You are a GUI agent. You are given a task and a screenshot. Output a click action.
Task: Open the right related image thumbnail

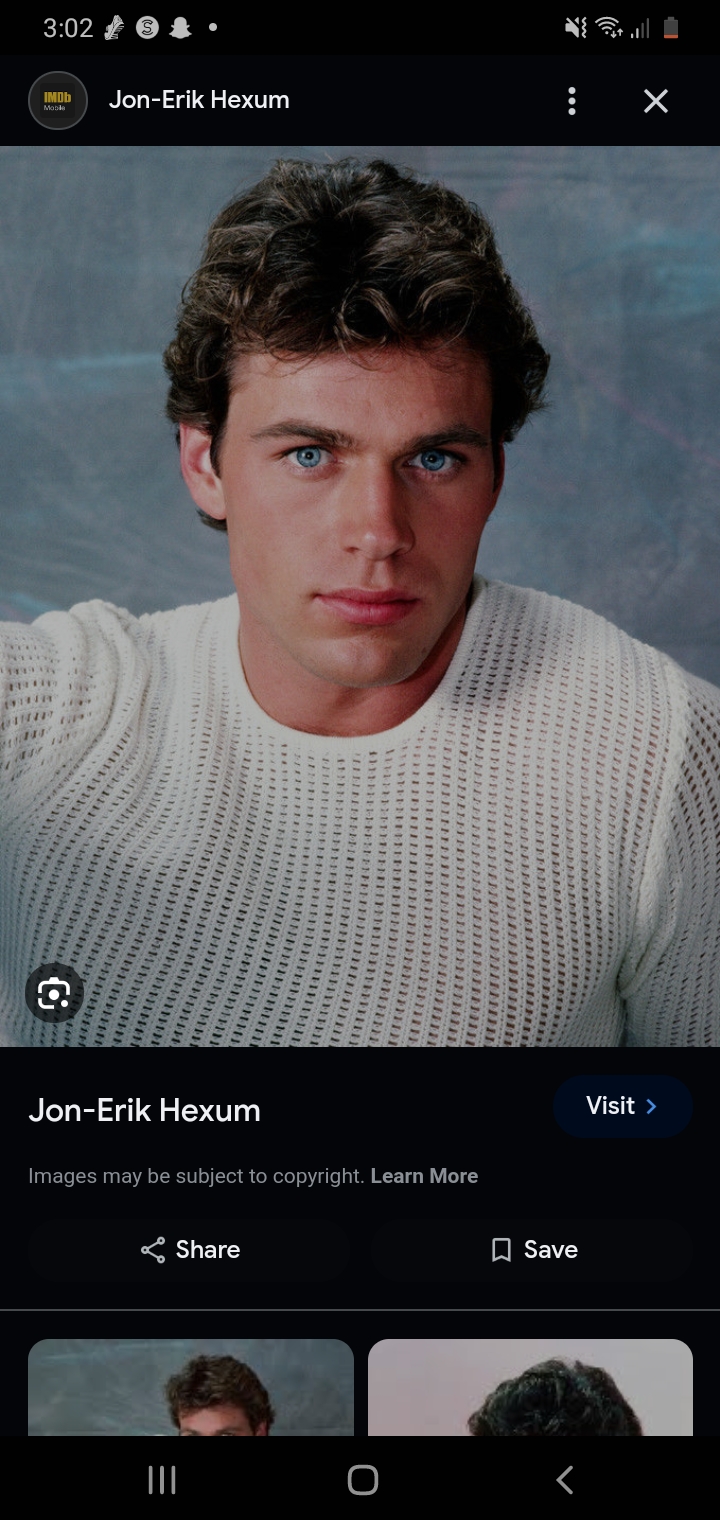pos(530,1388)
